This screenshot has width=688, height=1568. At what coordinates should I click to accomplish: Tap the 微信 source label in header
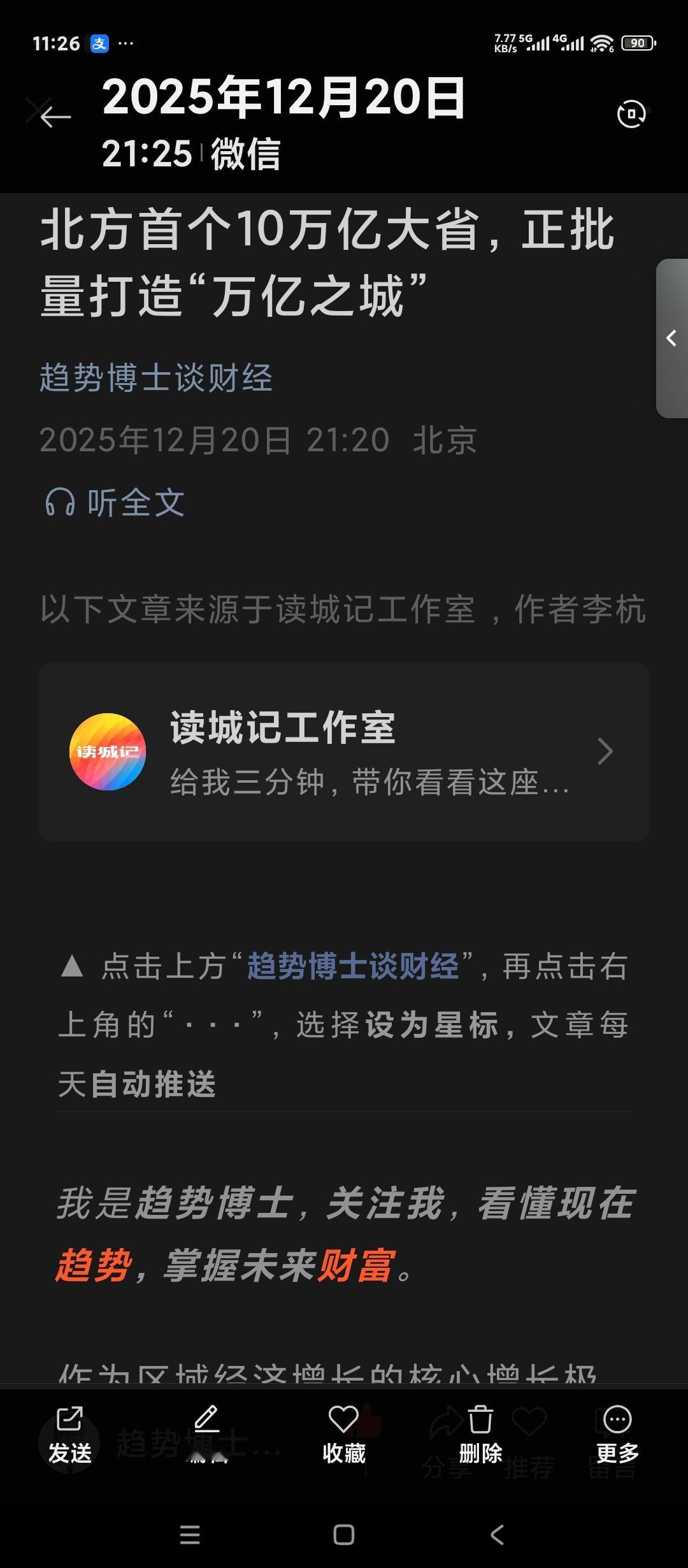[244, 153]
